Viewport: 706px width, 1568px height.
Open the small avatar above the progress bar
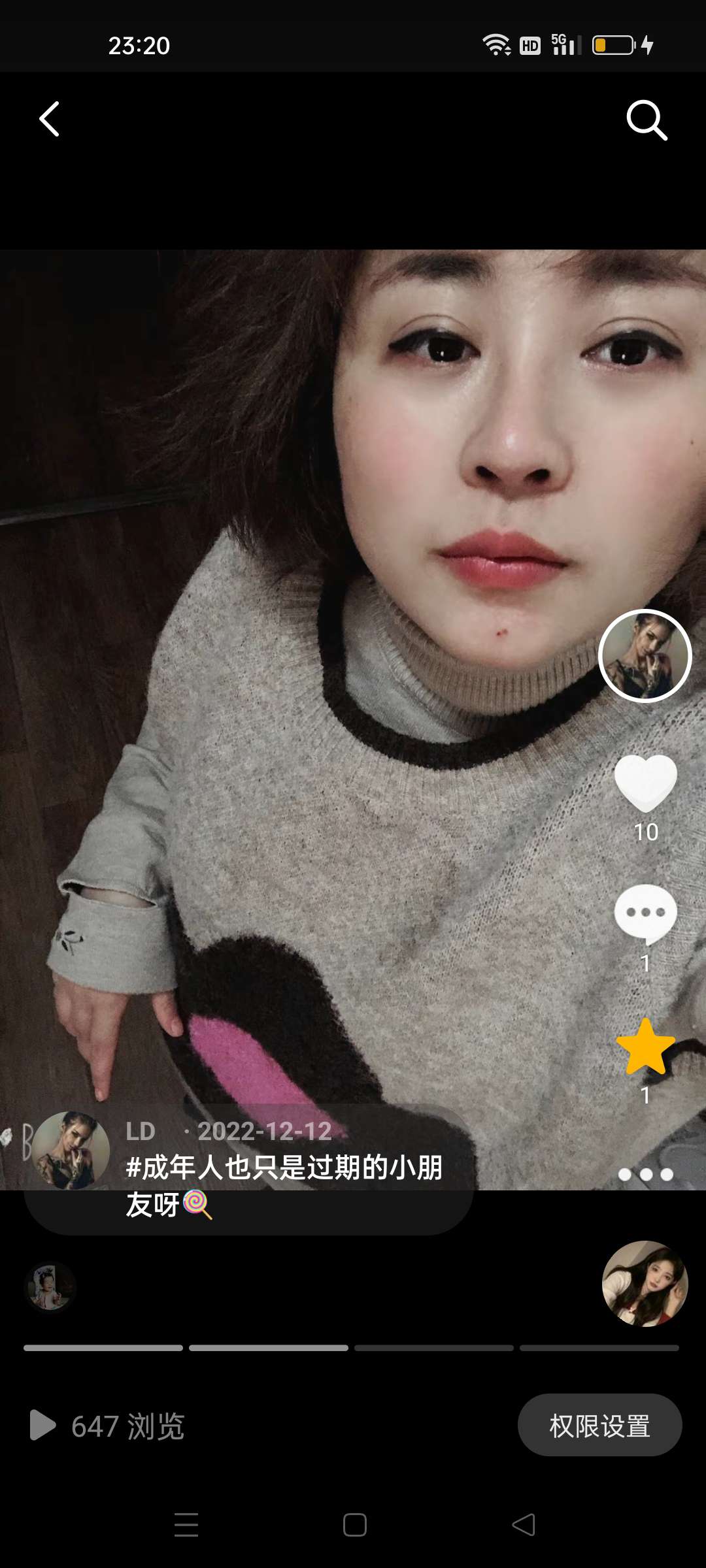point(50,1286)
